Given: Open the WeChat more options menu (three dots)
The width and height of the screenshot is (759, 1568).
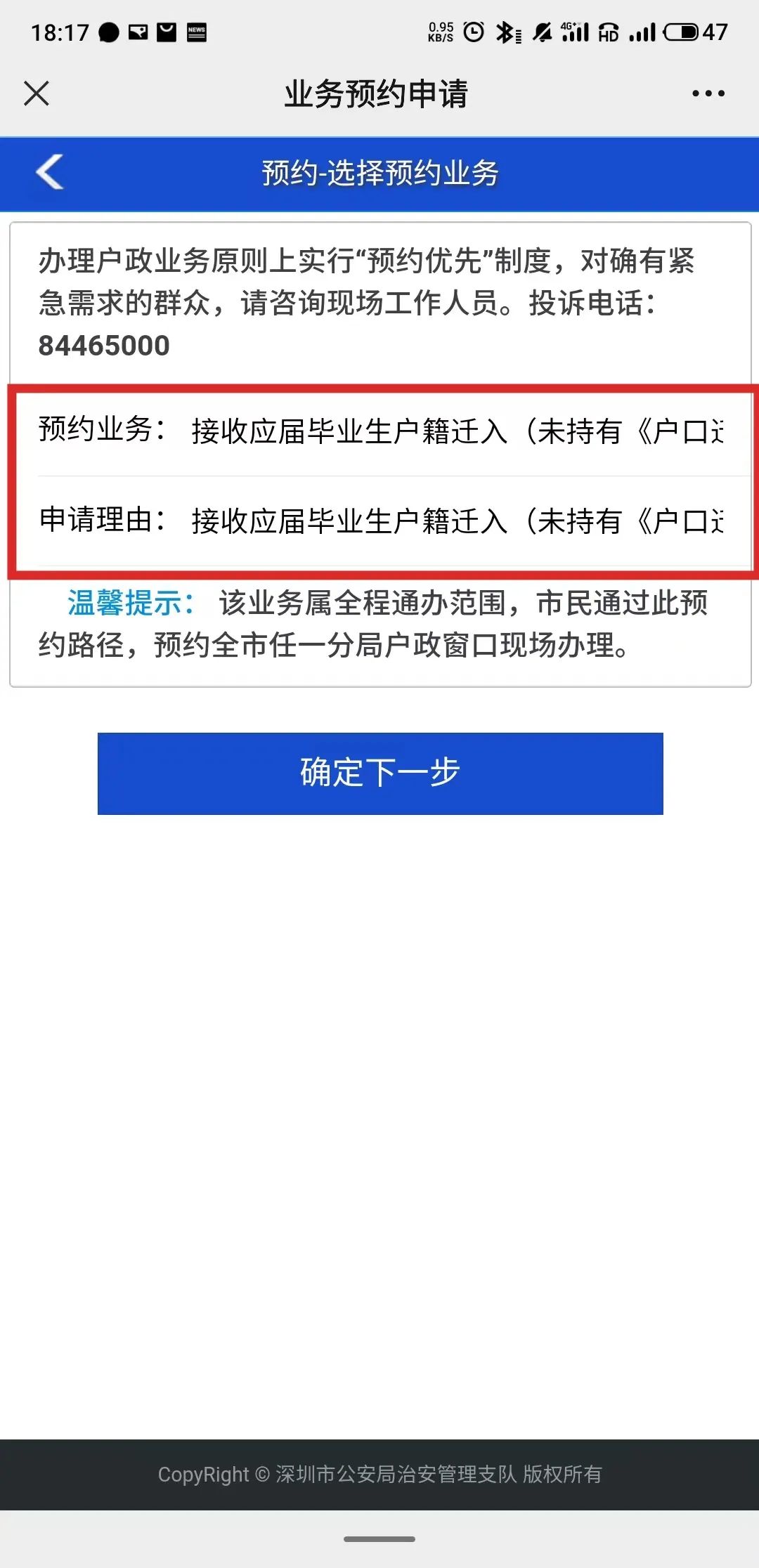Looking at the screenshot, I should (707, 93).
